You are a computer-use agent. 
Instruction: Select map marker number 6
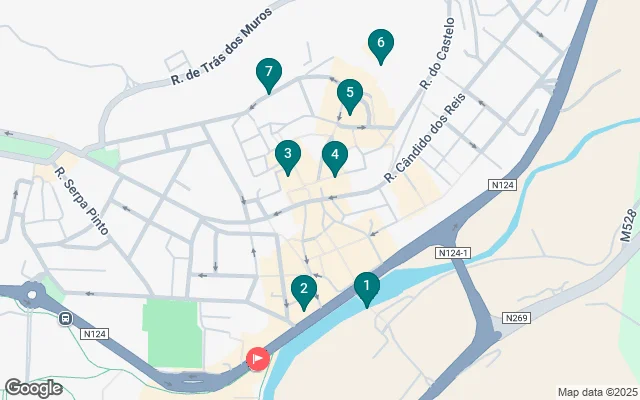pyautogui.click(x=379, y=44)
